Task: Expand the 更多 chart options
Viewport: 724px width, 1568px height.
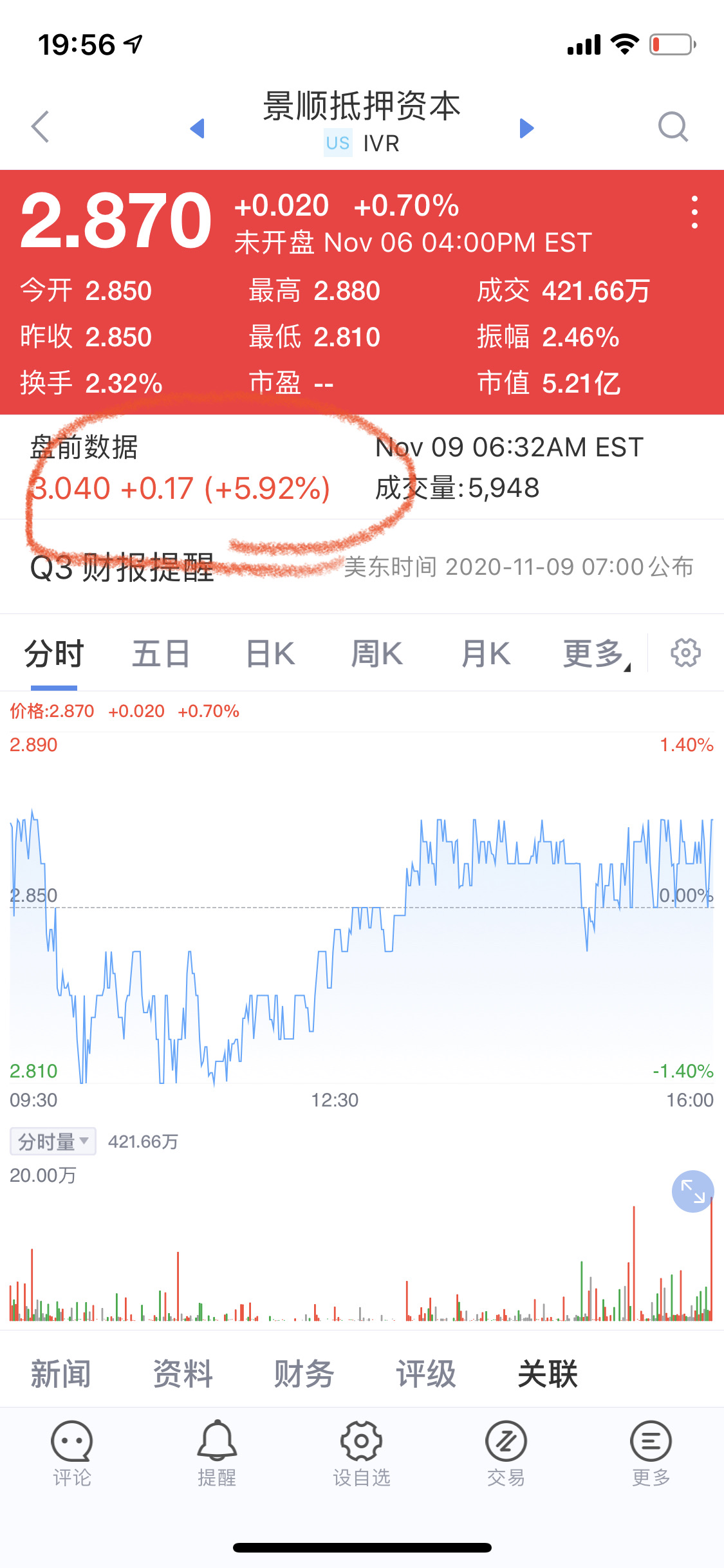Action: point(597,654)
